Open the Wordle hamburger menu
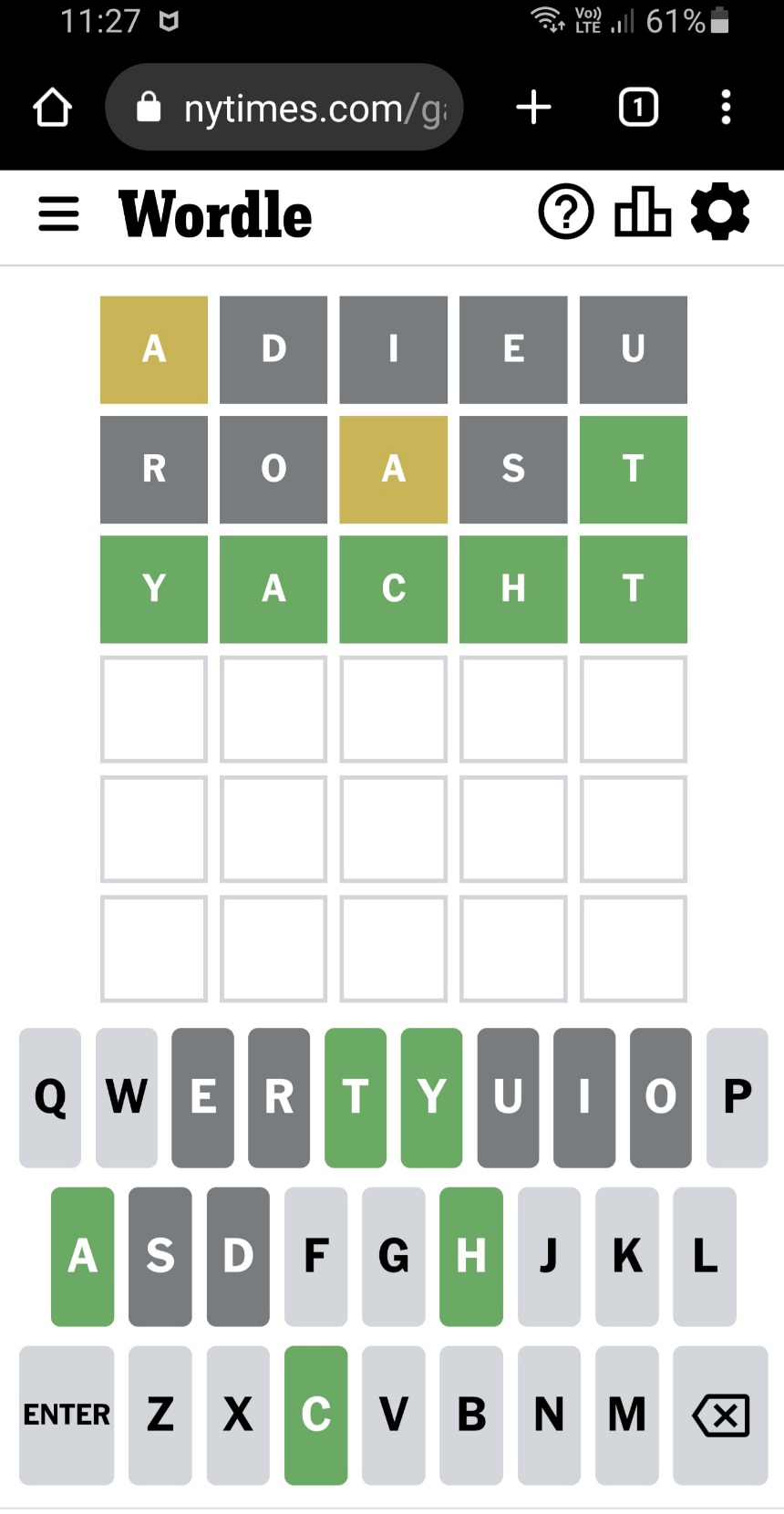This screenshot has width=784, height=1514. 58,214
